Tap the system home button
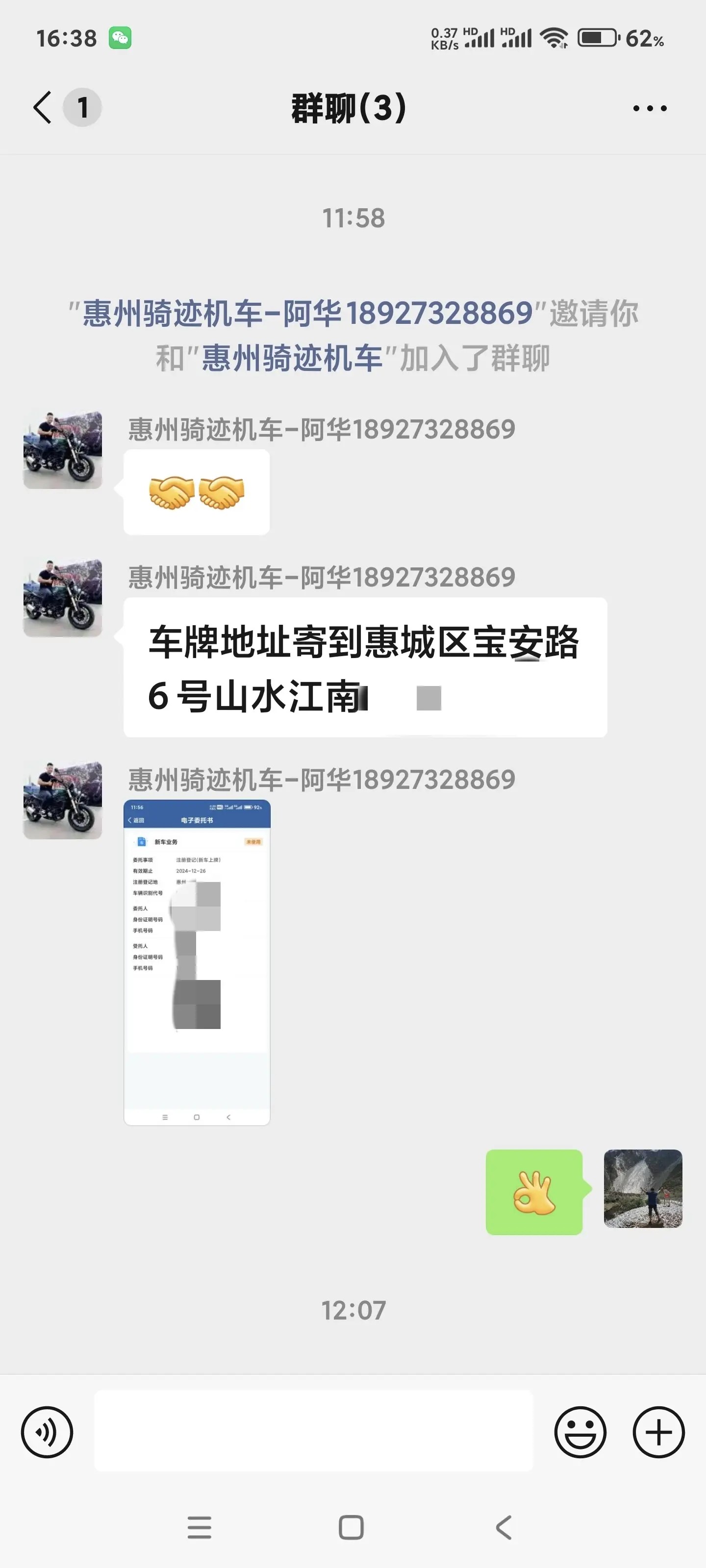 pos(352,1527)
